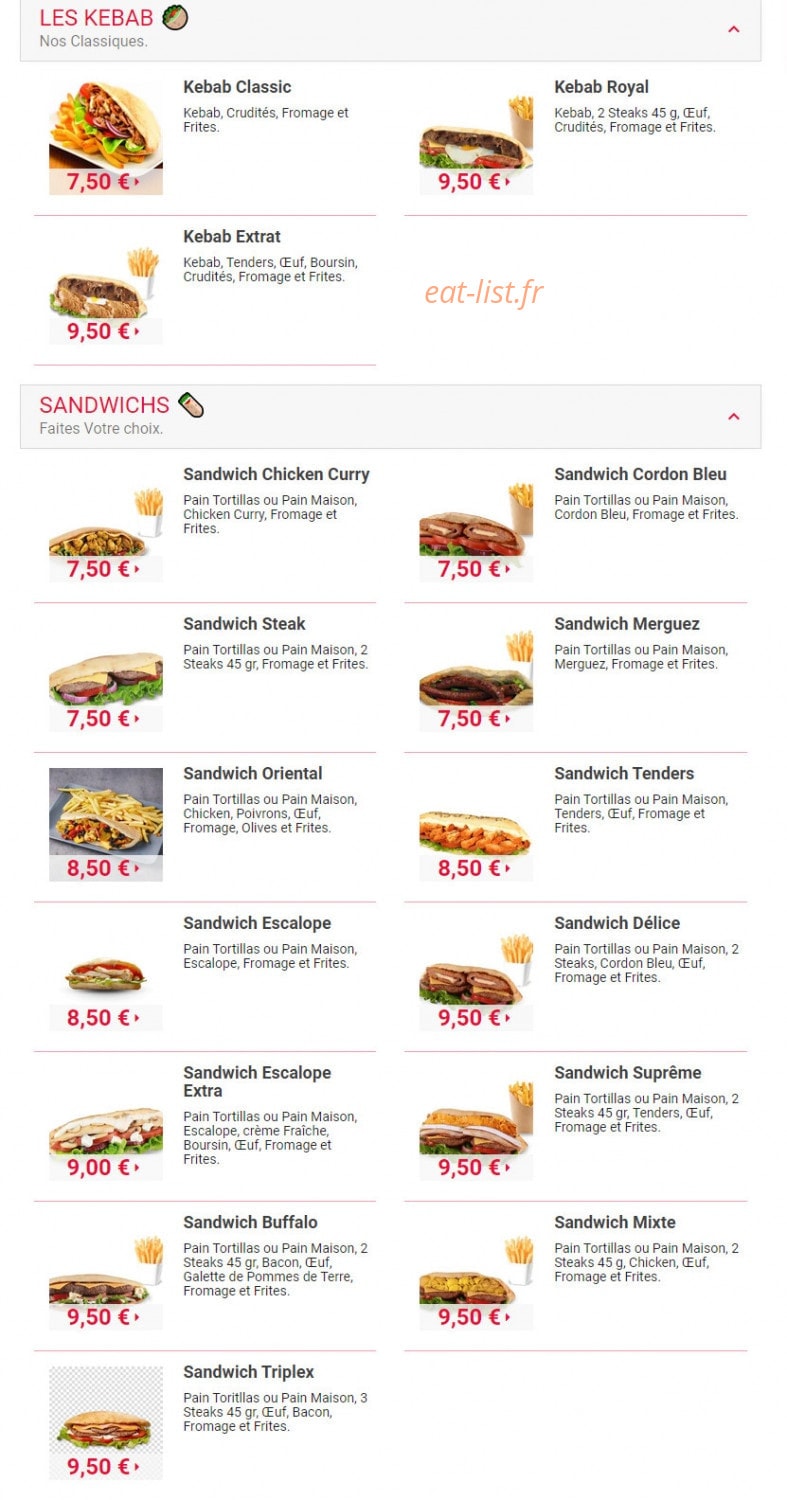The image size is (787, 1500).
Task: Open the Kebab Royal item
Action: 575,140
